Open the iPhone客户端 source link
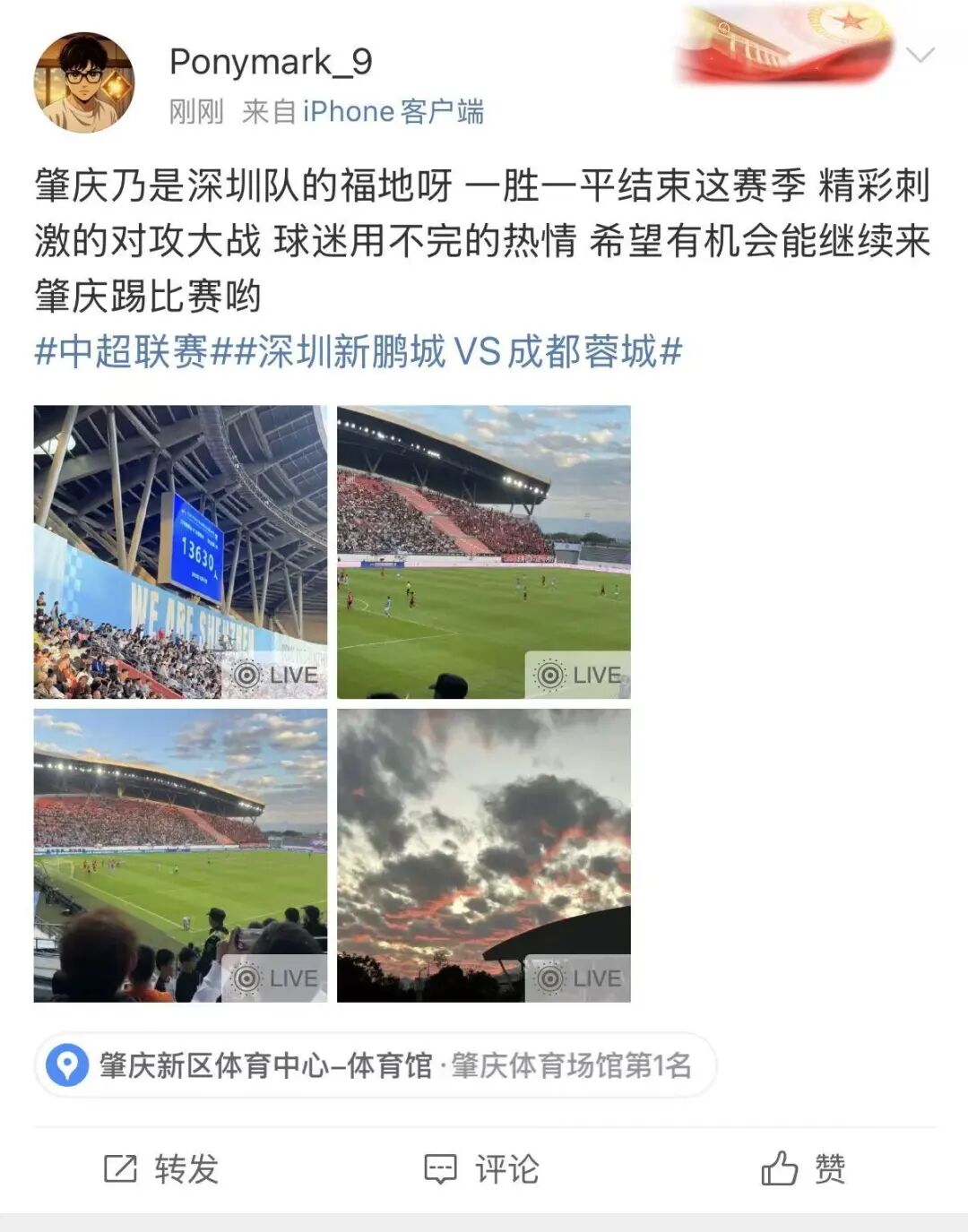Image resolution: width=968 pixels, height=1232 pixels. click(x=393, y=112)
